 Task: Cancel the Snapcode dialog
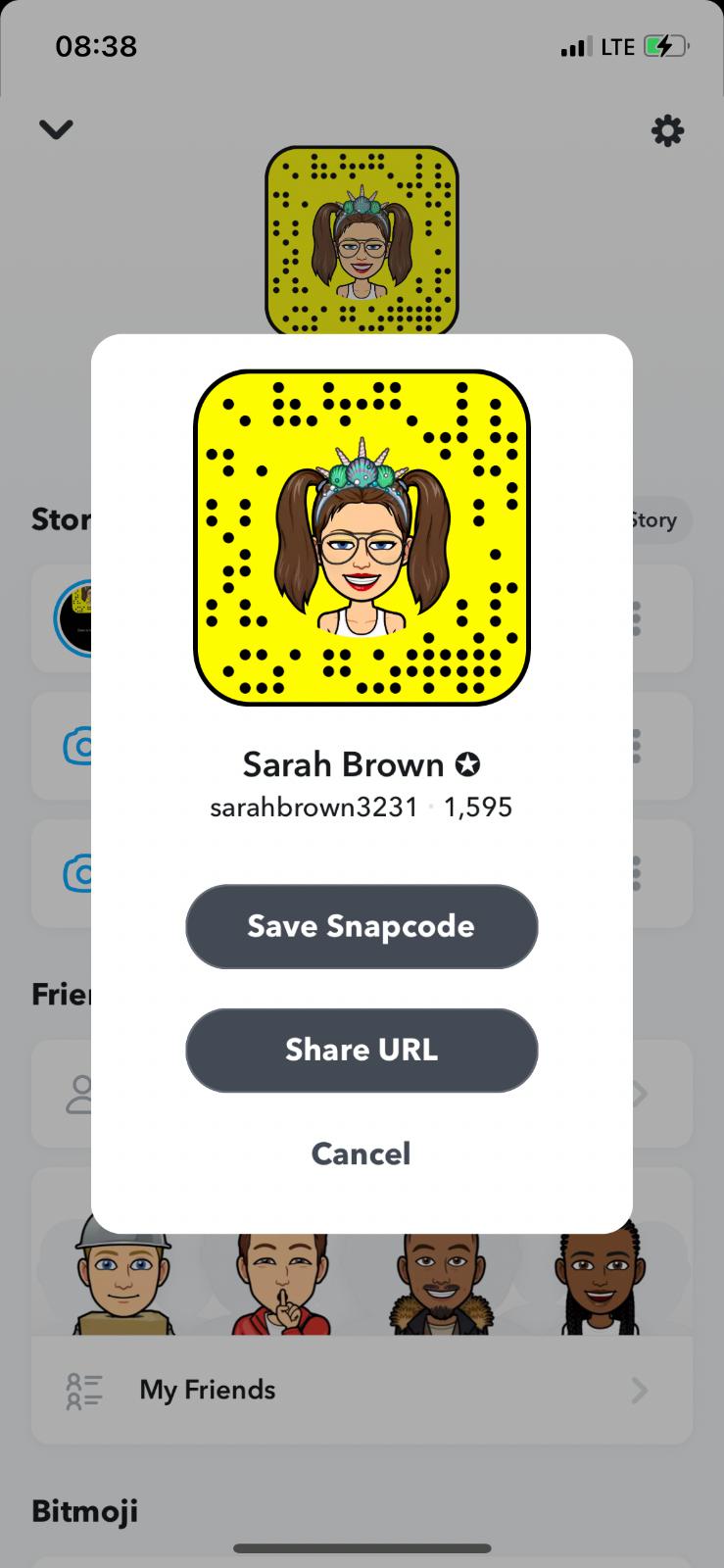(x=361, y=1153)
